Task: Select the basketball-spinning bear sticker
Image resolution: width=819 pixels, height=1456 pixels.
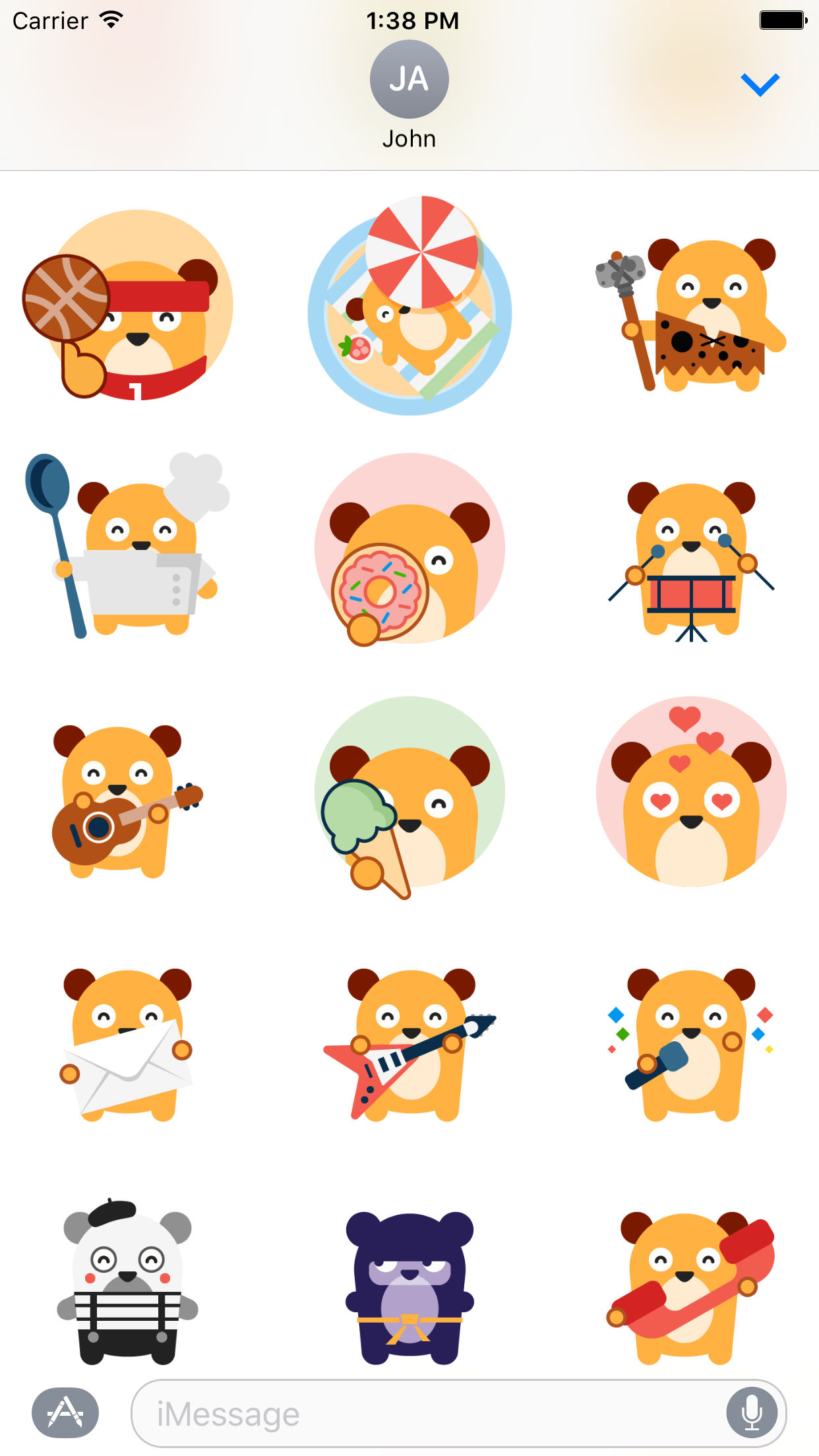Action: point(128,305)
